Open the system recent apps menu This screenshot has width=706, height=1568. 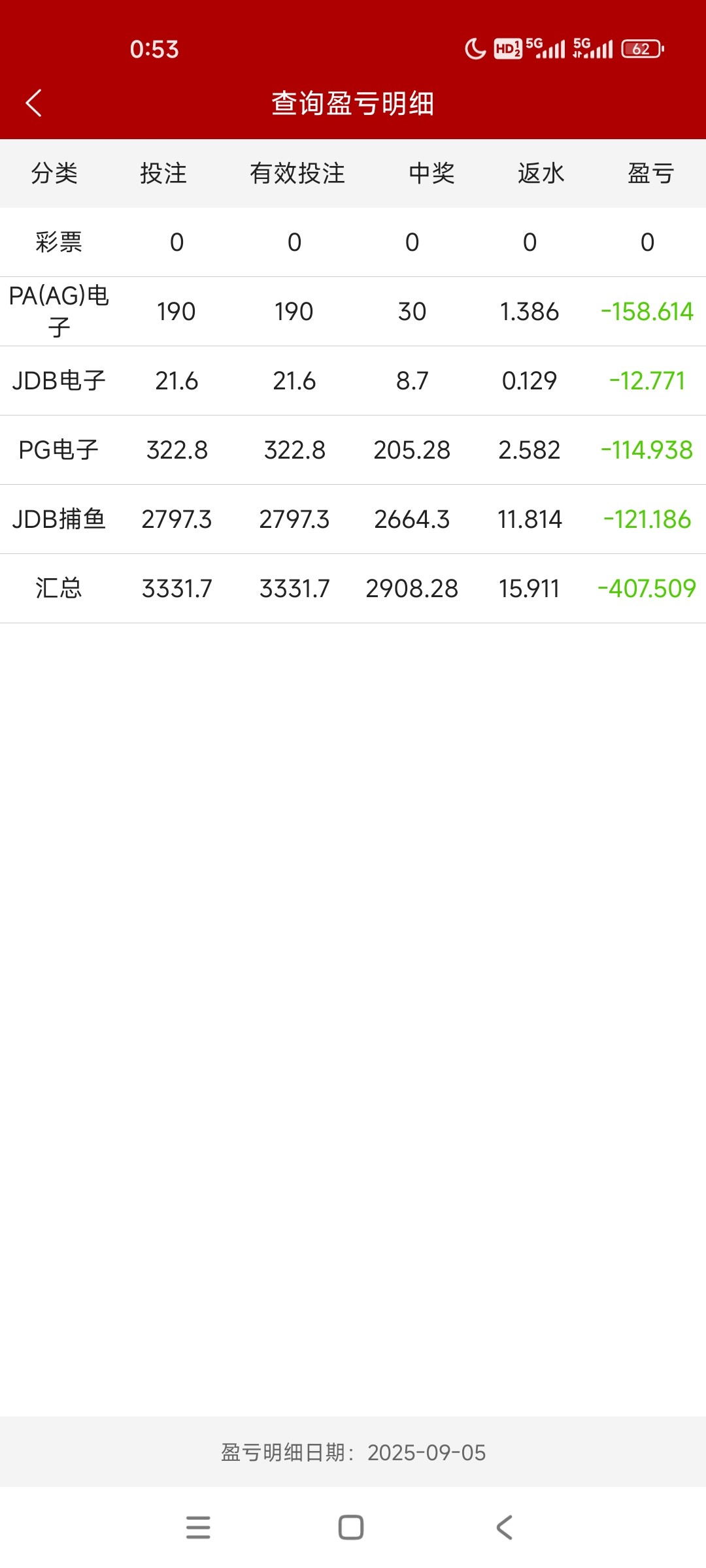[198, 1527]
